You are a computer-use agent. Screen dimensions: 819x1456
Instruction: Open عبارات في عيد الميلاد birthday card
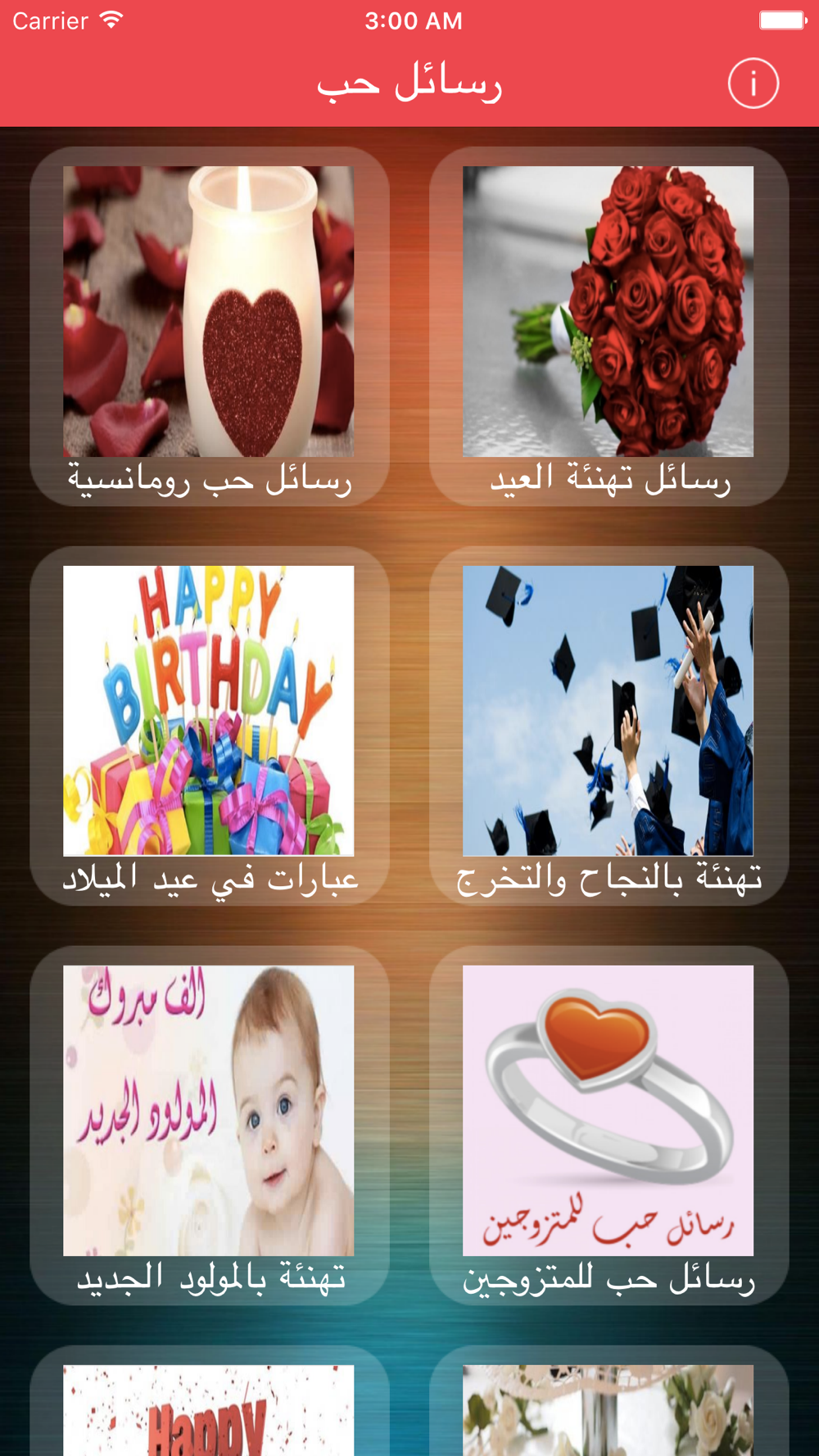[210, 726]
